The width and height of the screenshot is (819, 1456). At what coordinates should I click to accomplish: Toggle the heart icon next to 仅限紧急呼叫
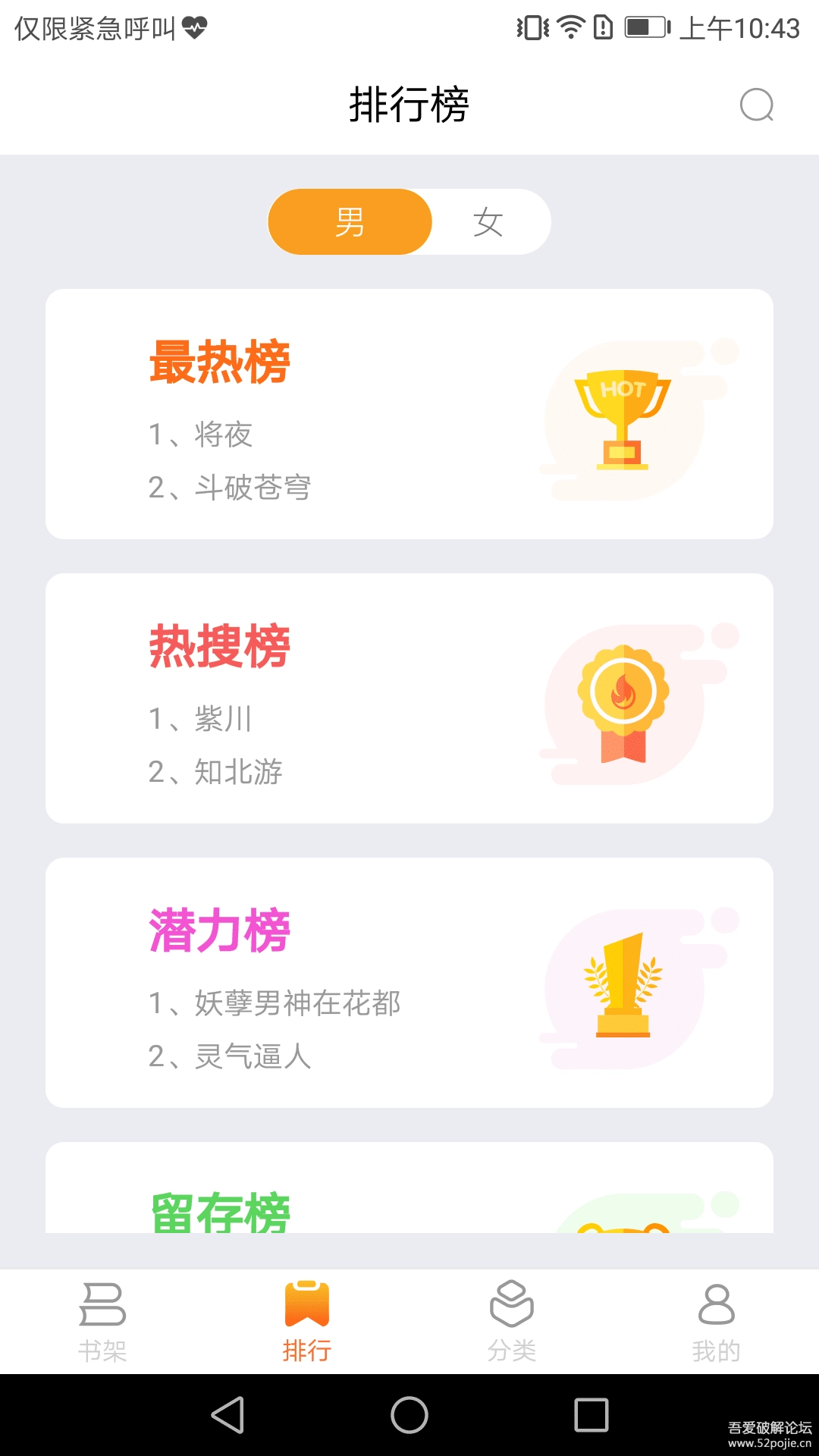coord(196,28)
